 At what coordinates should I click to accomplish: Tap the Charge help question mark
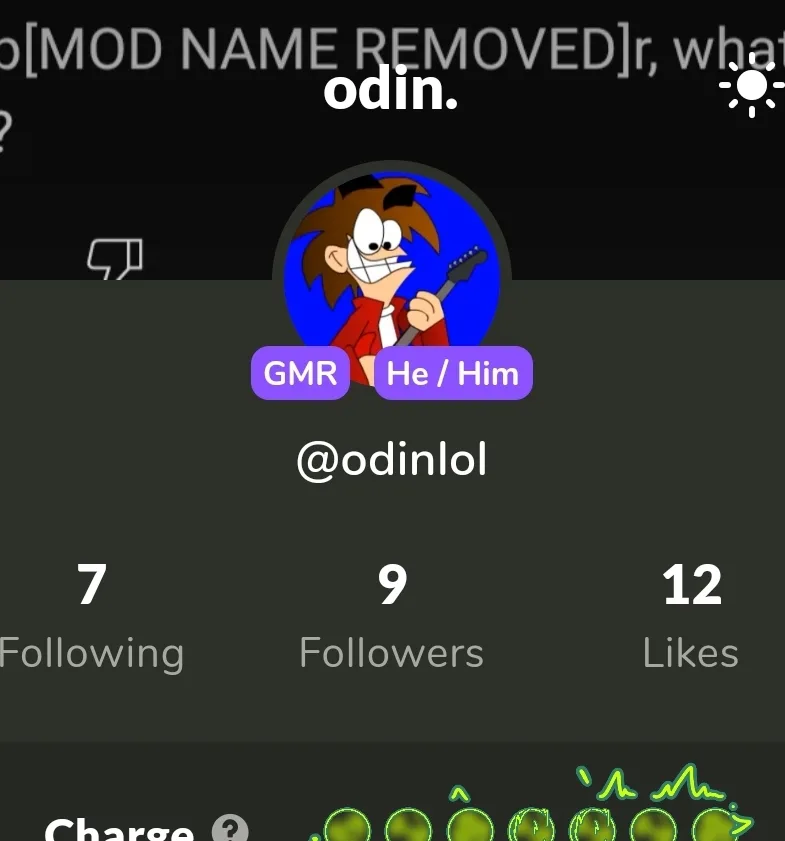point(230,828)
